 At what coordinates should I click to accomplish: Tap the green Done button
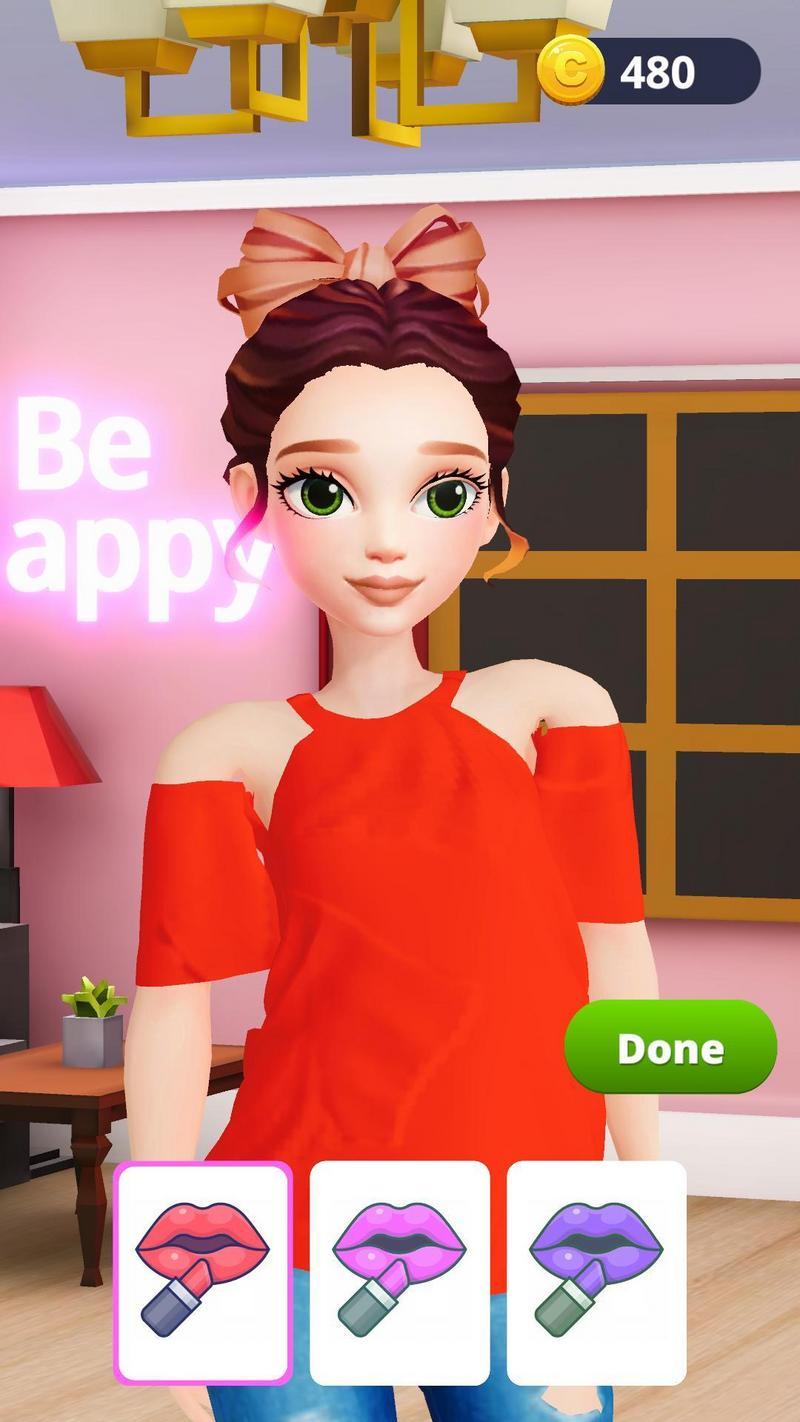click(670, 1047)
